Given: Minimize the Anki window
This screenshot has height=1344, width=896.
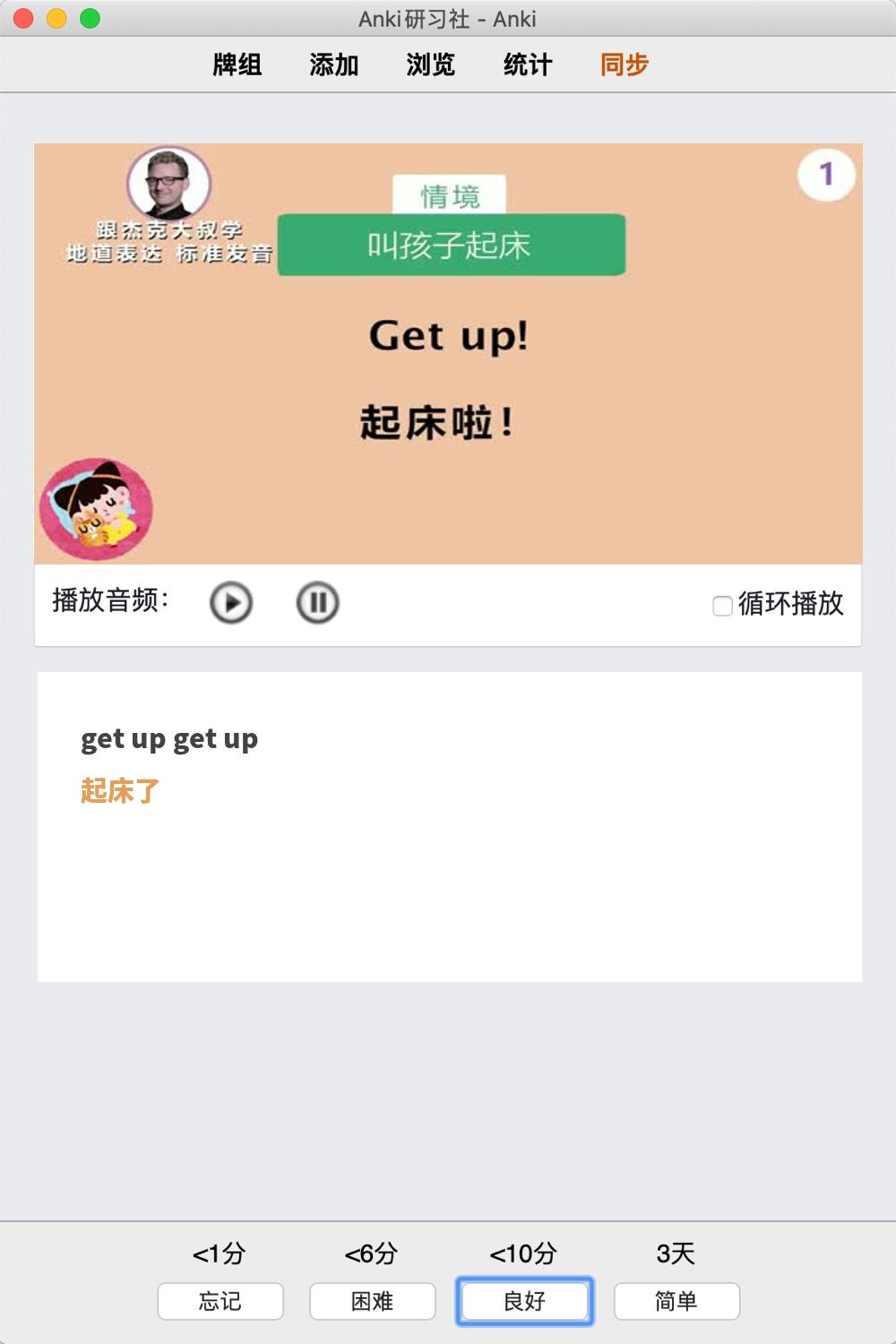Looking at the screenshot, I should [x=56, y=18].
